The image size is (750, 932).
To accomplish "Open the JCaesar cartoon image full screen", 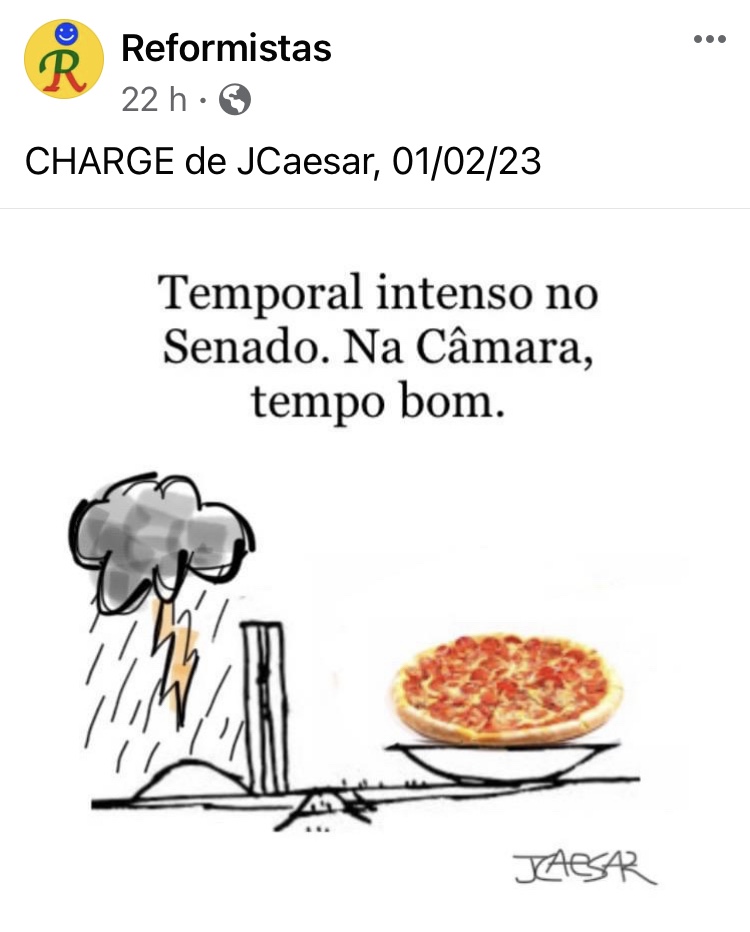I will [375, 570].
